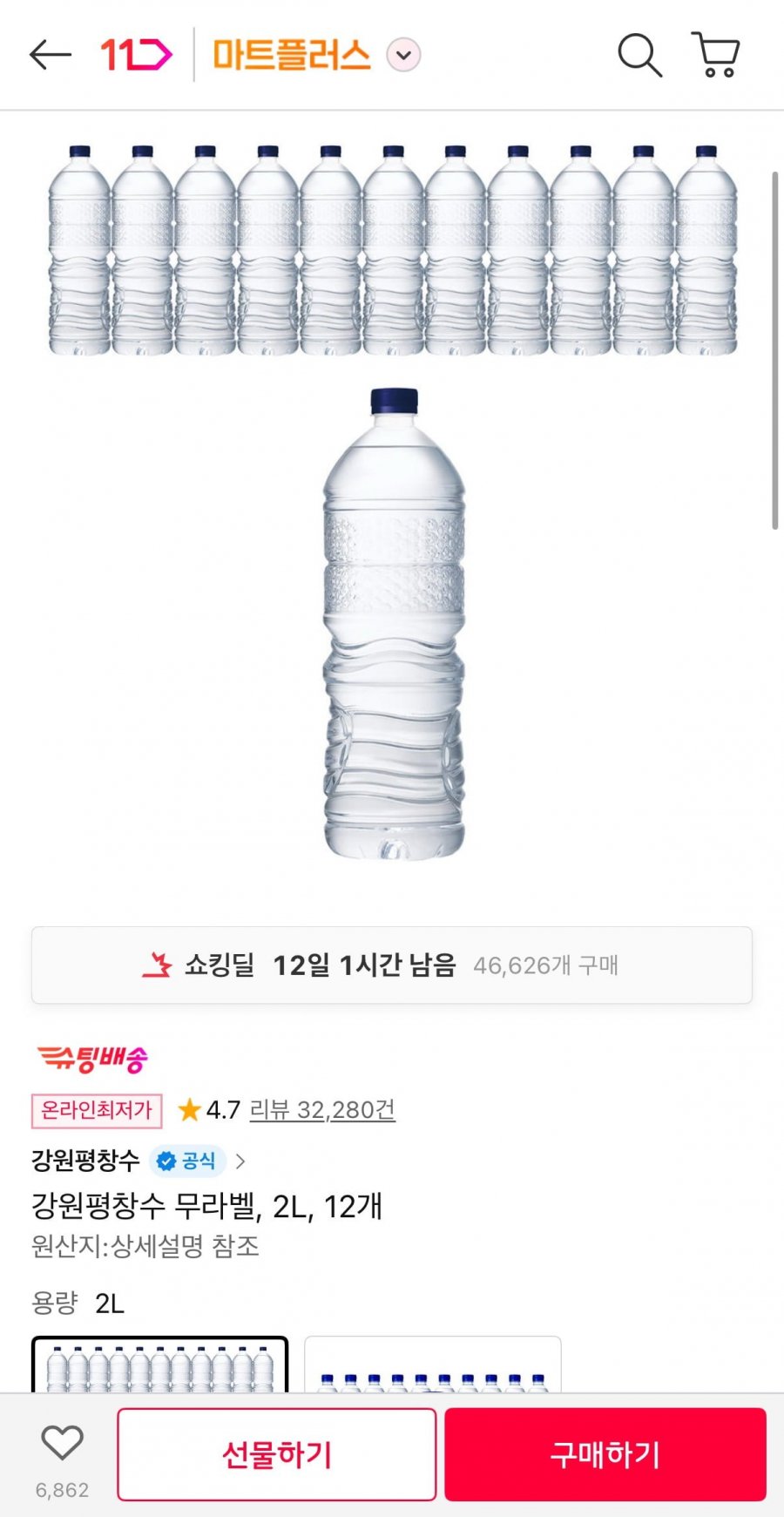Open the 강원평창수 official brand page
Viewport: 784px width, 1517px height.
139,1161
